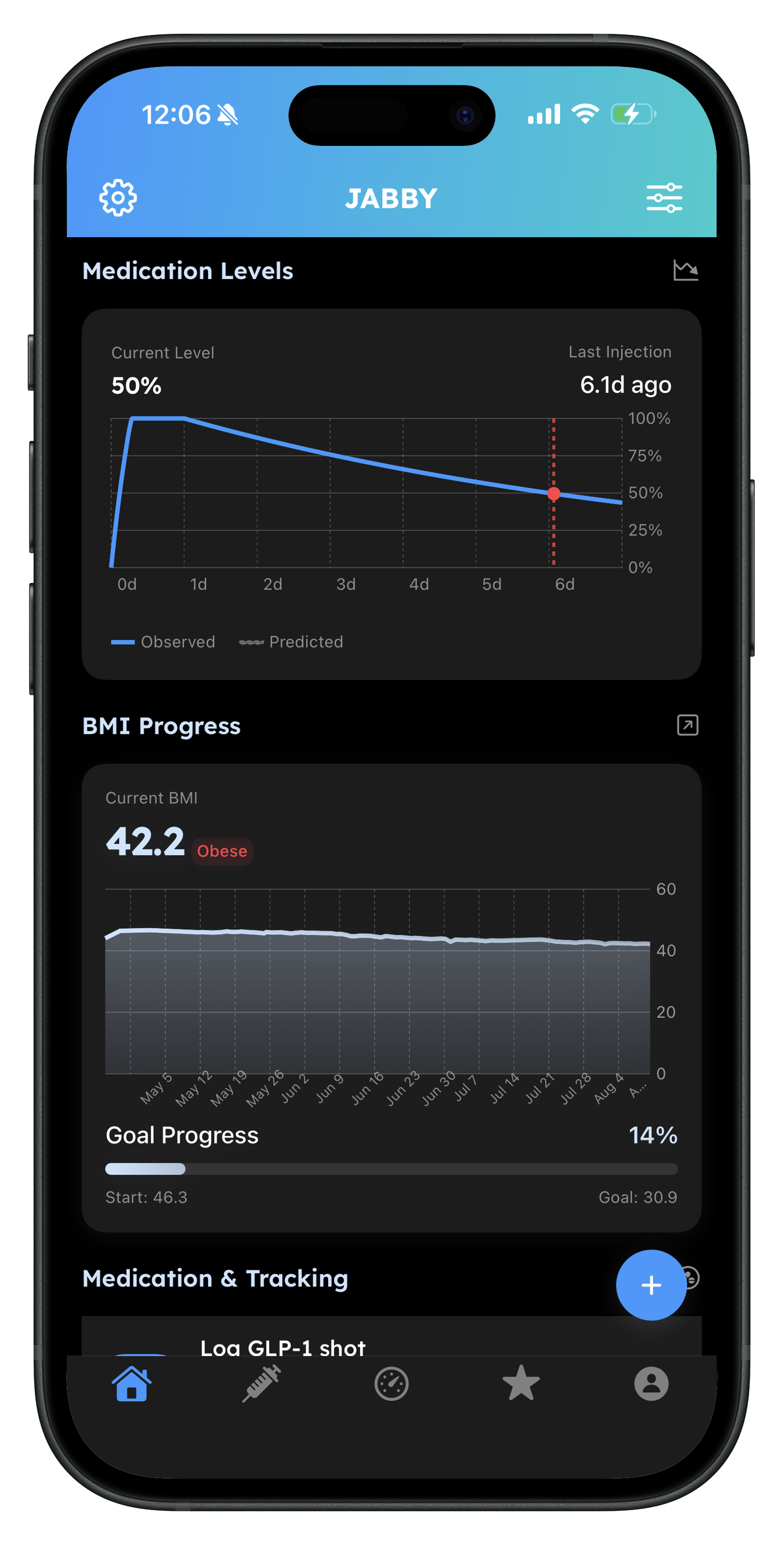
Task: Open the filter sliders icon
Action: (x=664, y=198)
